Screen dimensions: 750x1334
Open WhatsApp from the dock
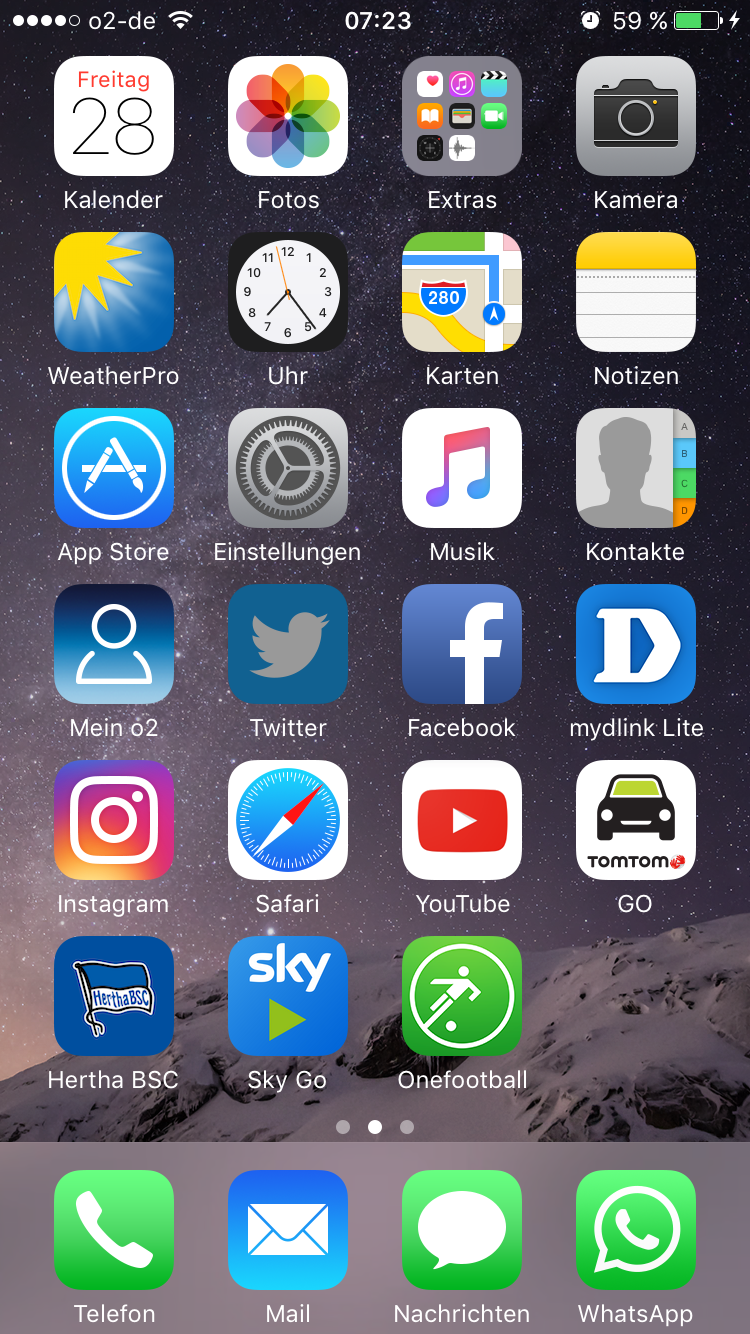pyautogui.click(x=636, y=1230)
